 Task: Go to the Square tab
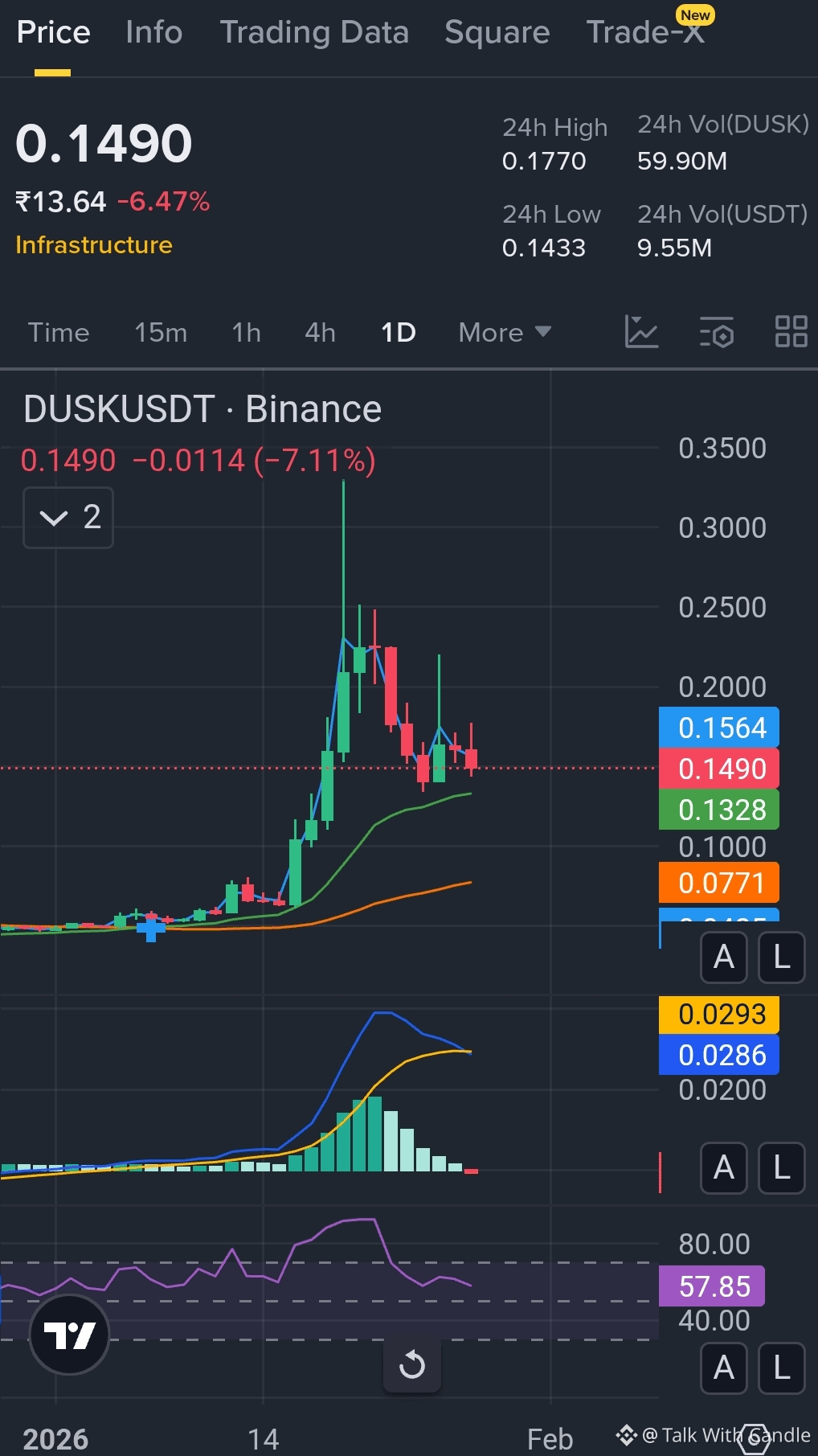(x=497, y=33)
